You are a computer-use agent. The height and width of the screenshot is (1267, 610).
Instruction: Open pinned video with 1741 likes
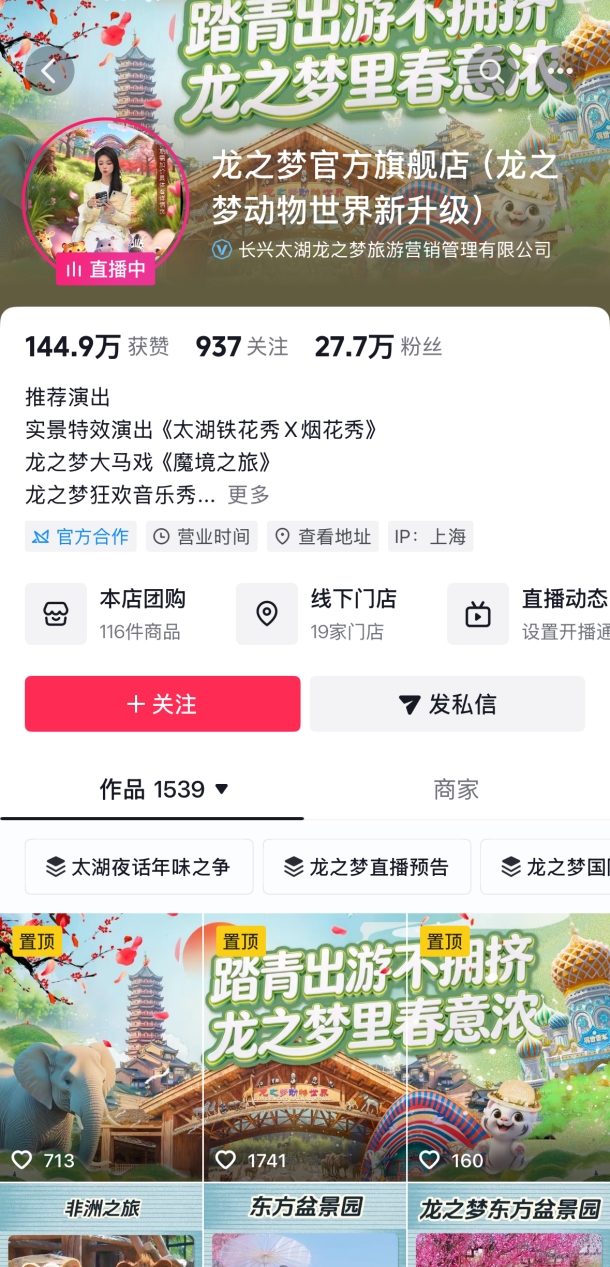305,1048
